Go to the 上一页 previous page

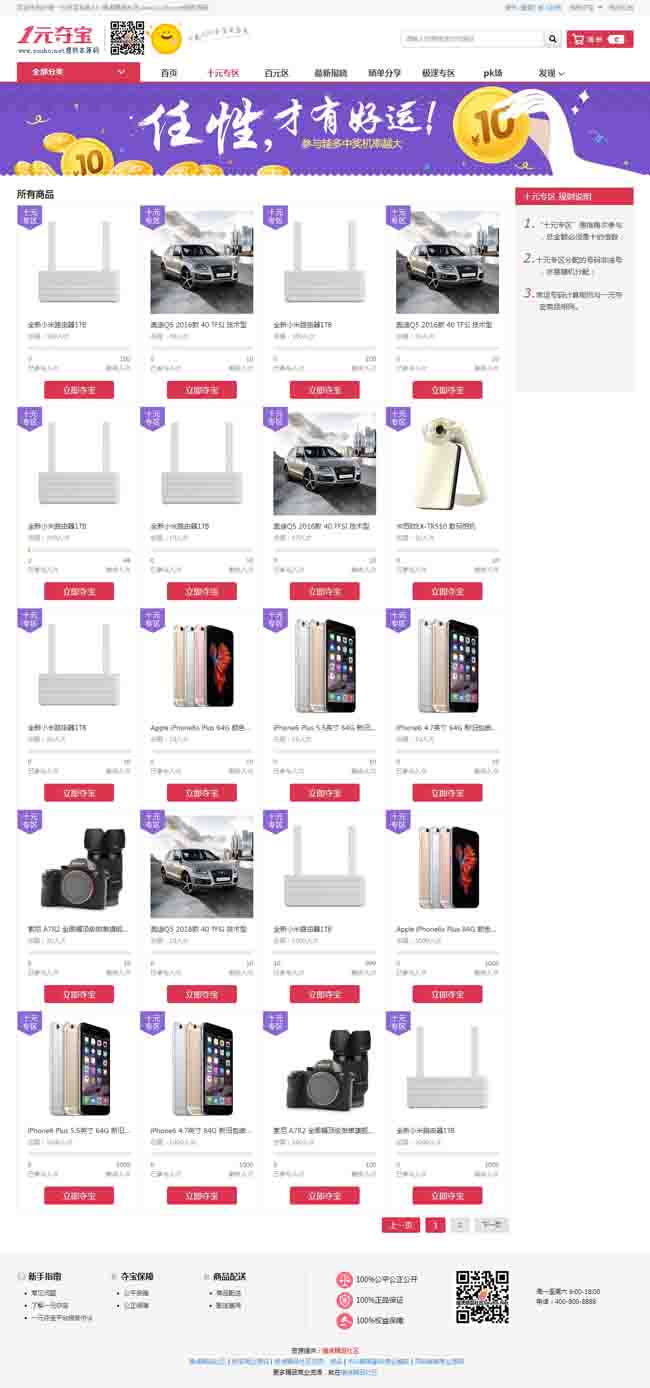tap(400, 1225)
